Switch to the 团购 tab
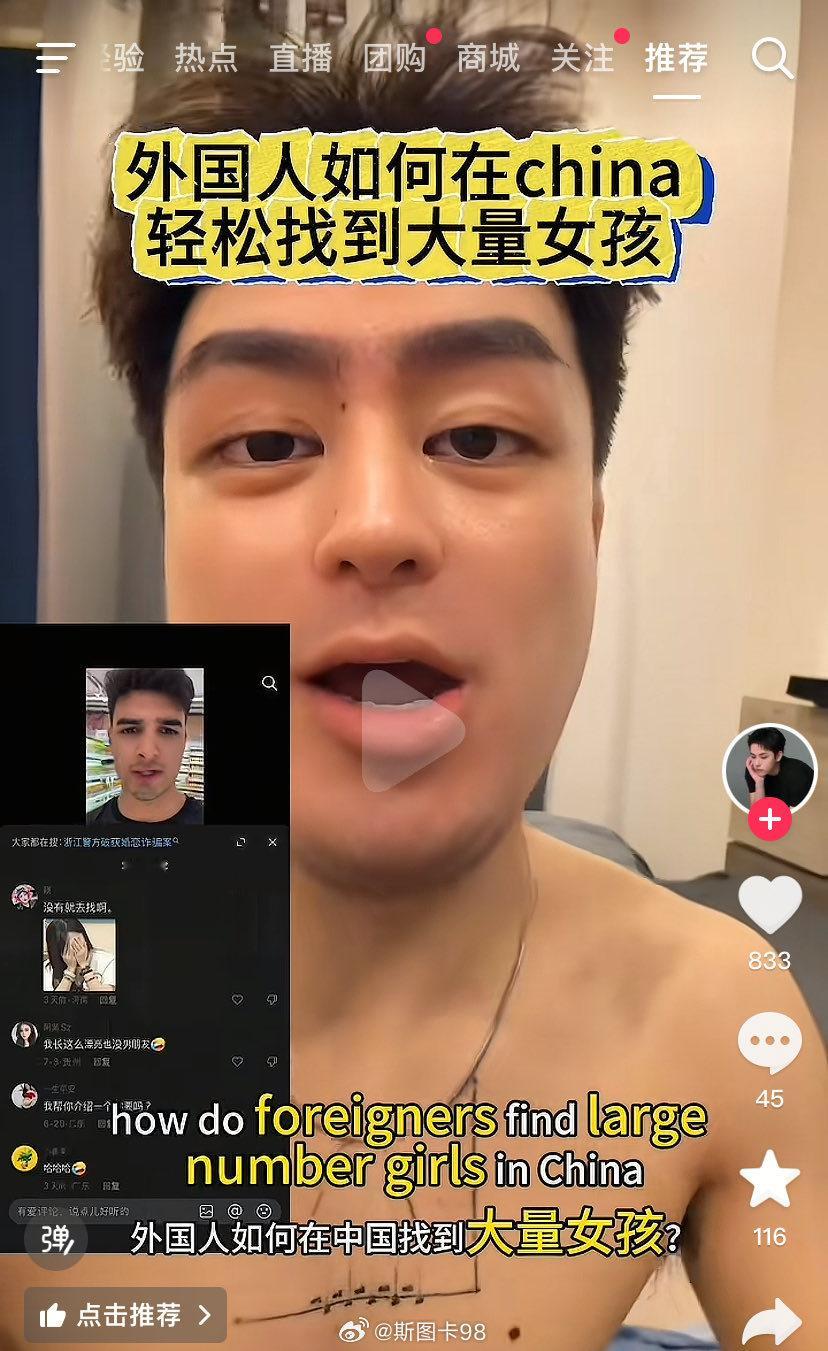Viewport: 828px width, 1351px height. [394, 58]
